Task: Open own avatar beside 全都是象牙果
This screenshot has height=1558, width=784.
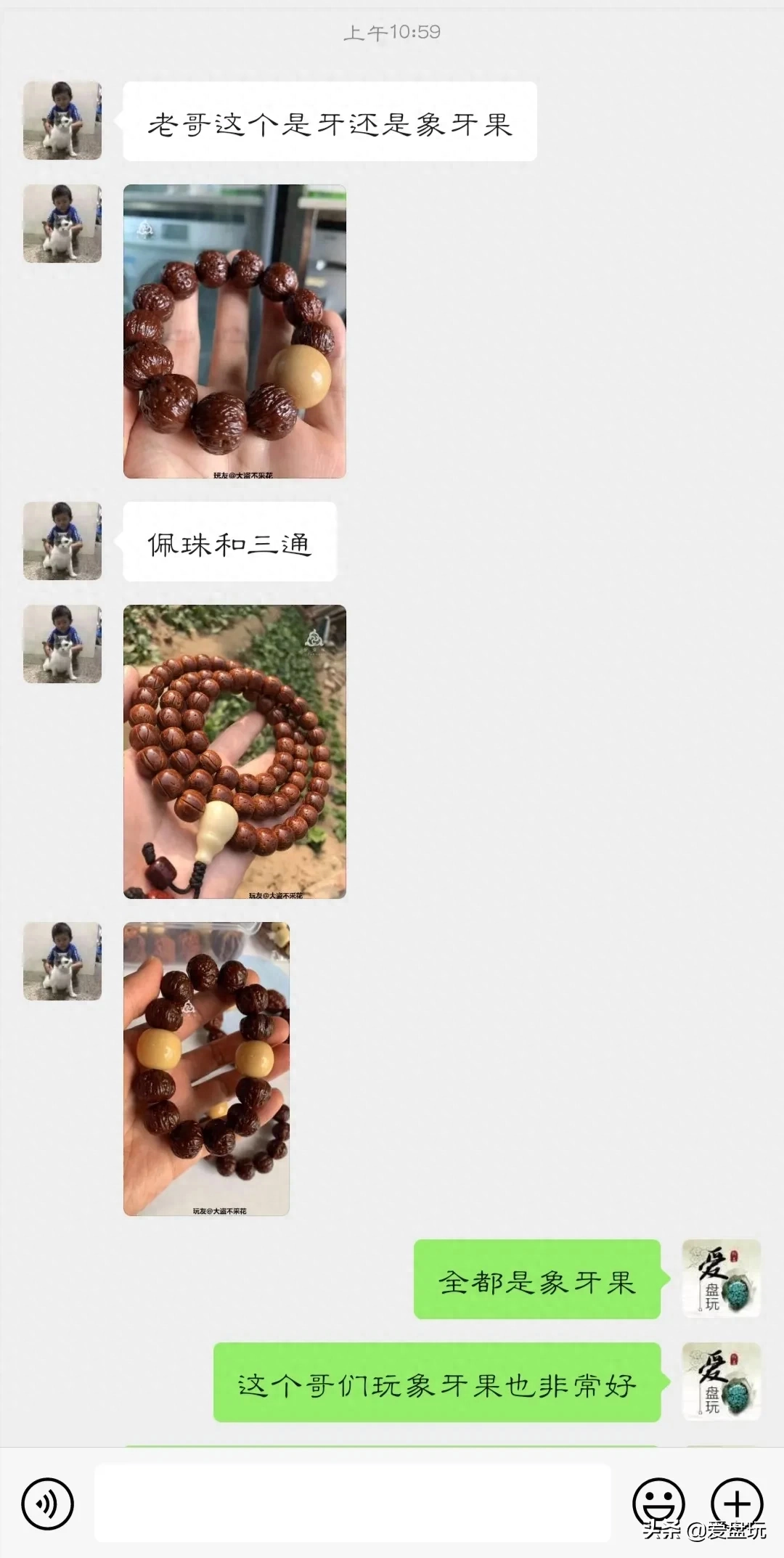Action: pos(722,1278)
